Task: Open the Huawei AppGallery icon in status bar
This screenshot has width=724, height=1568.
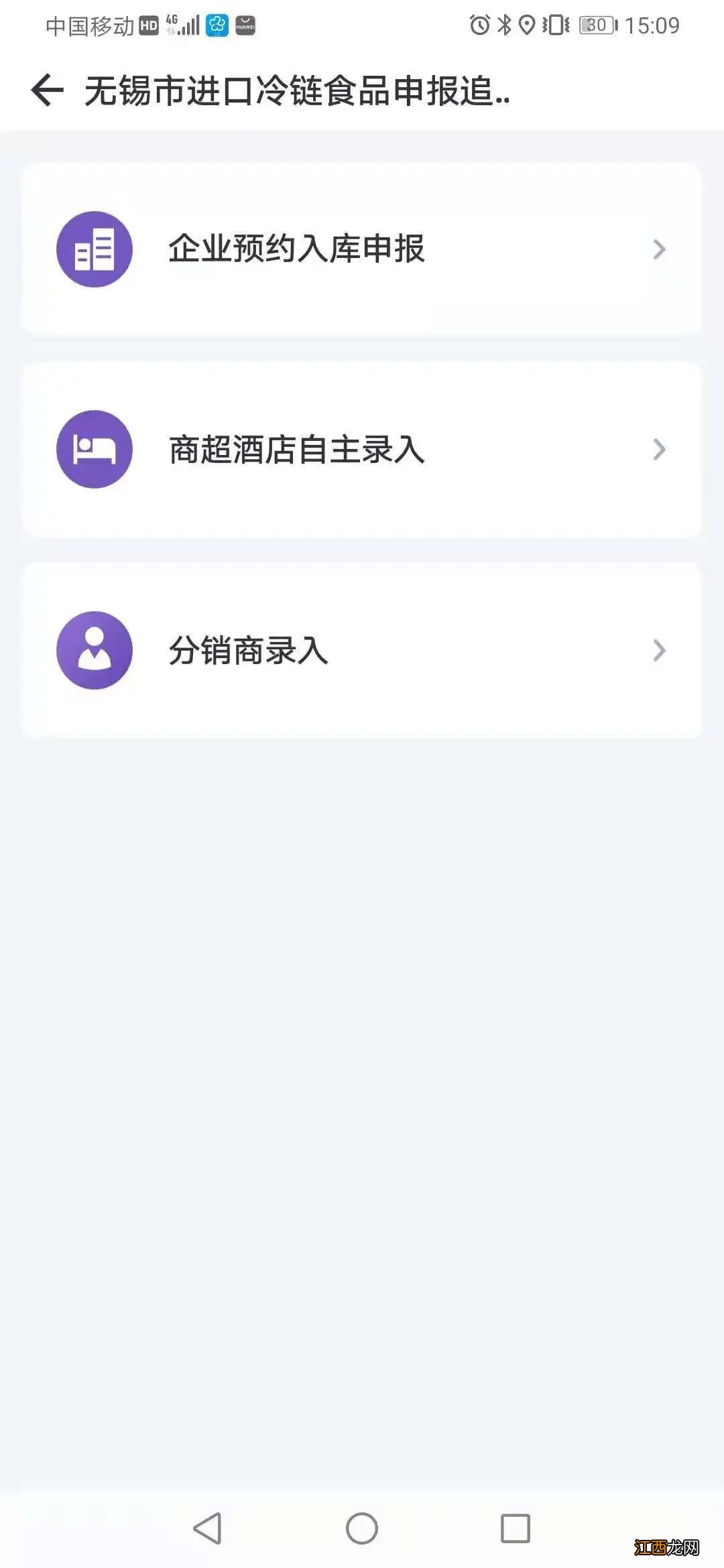Action: pyautogui.click(x=245, y=25)
